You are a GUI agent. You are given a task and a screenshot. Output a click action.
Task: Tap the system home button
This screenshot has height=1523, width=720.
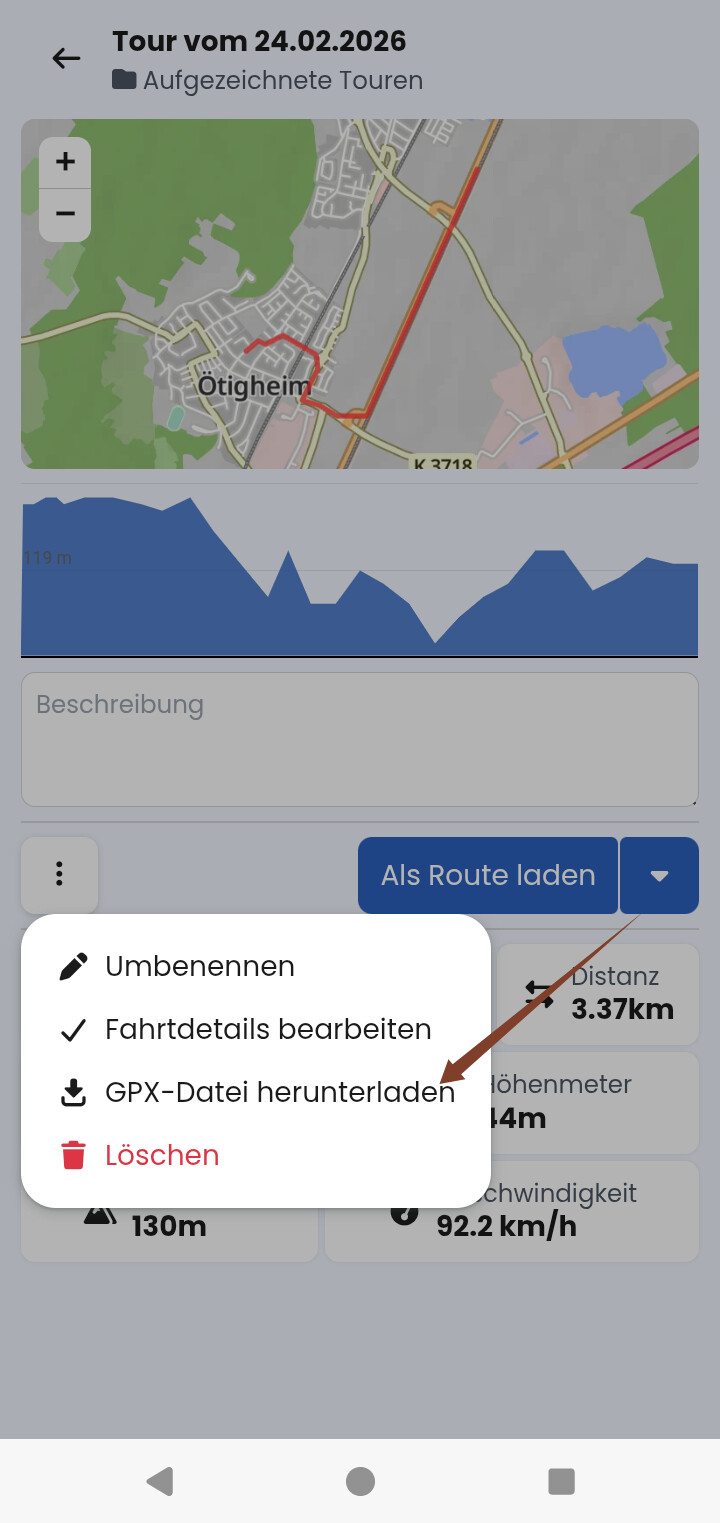pyautogui.click(x=360, y=1481)
